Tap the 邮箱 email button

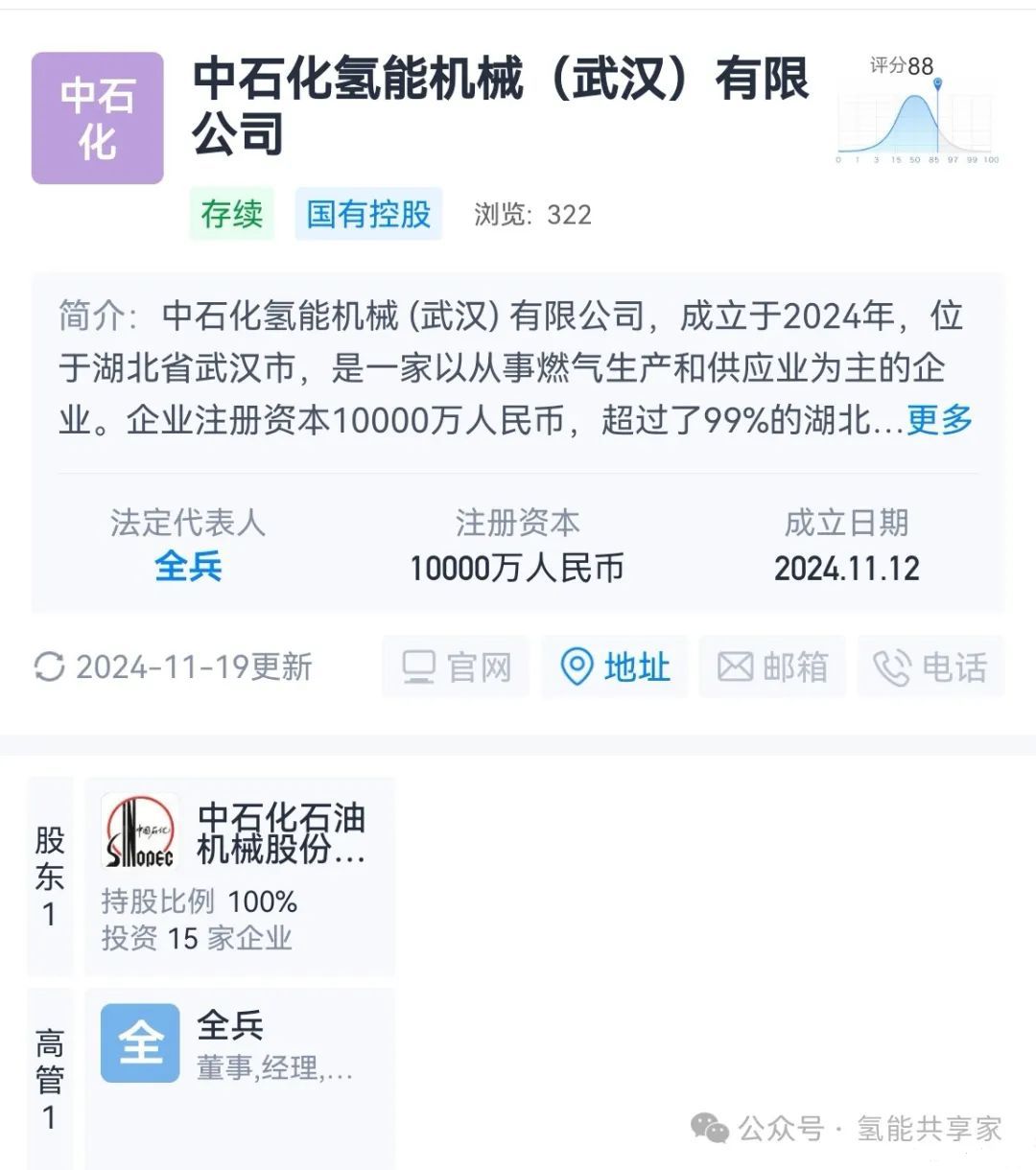772,667
